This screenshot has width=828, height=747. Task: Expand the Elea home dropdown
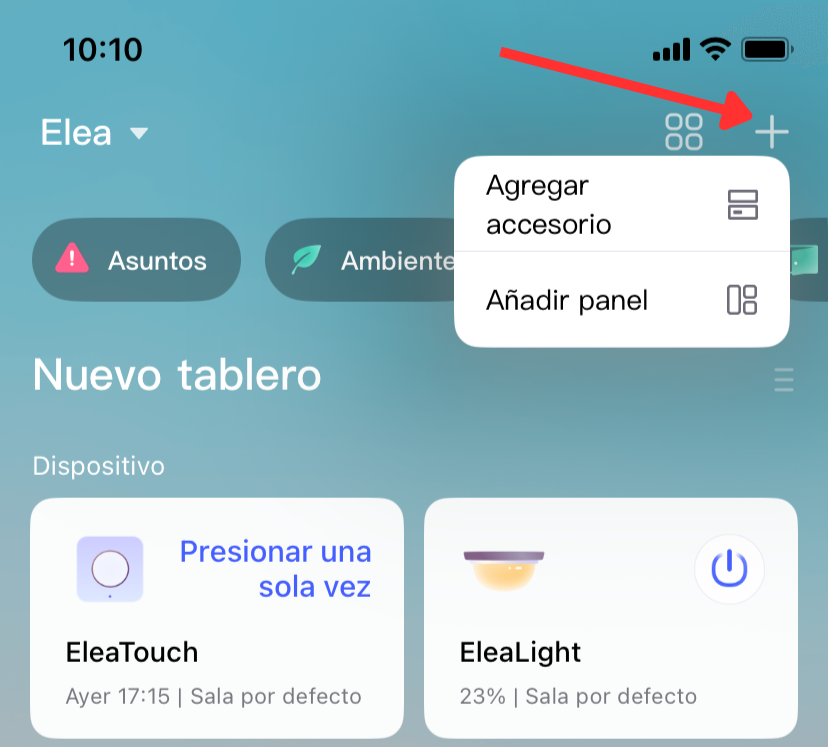coord(95,133)
